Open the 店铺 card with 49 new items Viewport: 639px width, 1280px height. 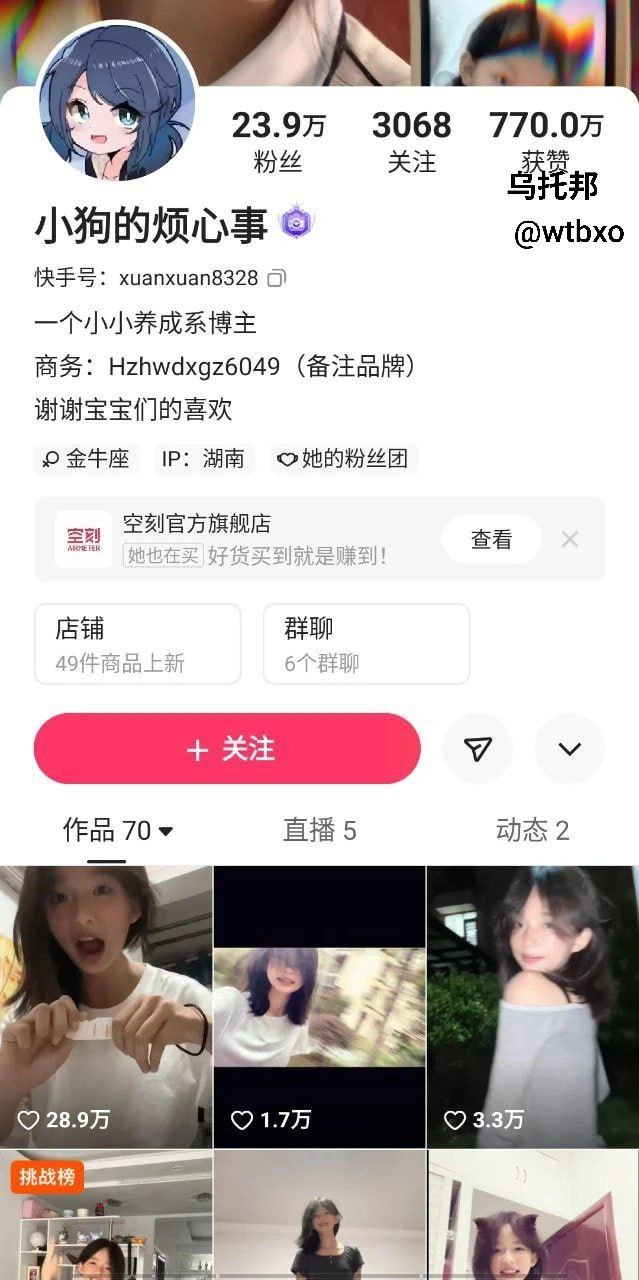coord(137,644)
